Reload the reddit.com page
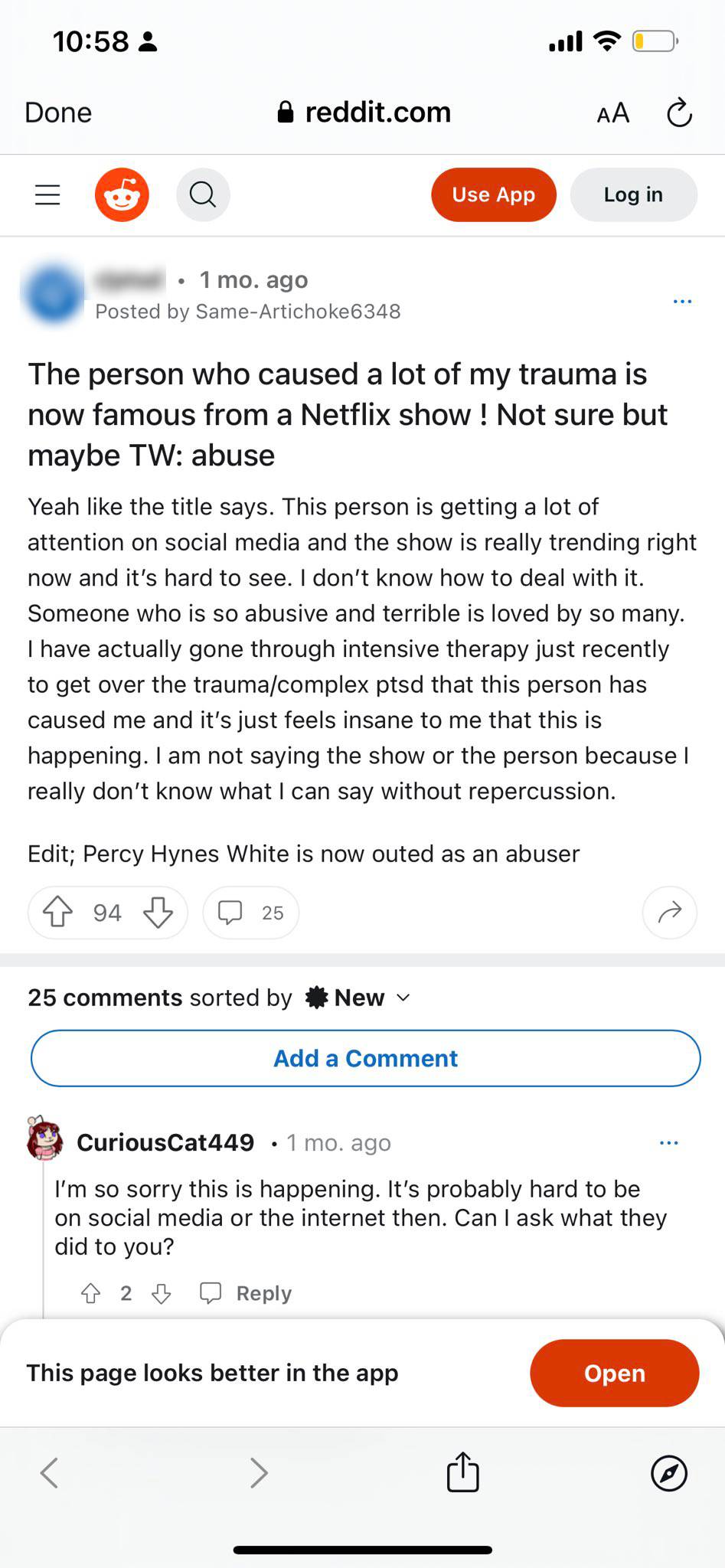The height and width of the screenshot is (1568, 725). click(679, 113)
